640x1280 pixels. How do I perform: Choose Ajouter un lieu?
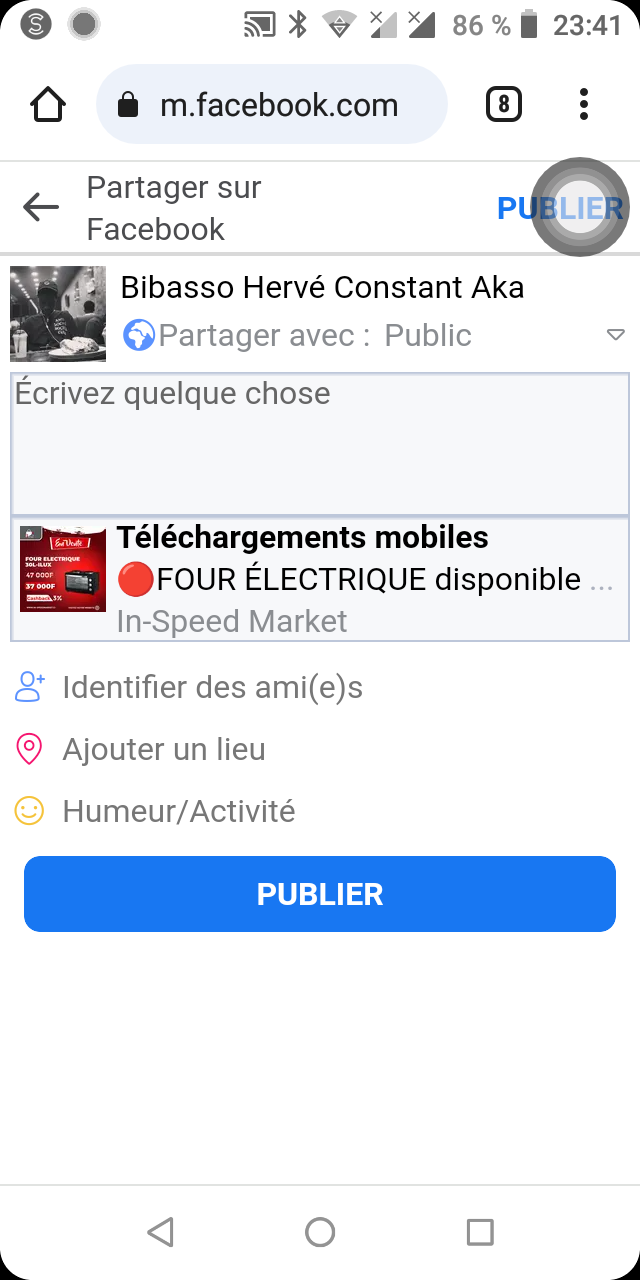(x=164, y=749)
